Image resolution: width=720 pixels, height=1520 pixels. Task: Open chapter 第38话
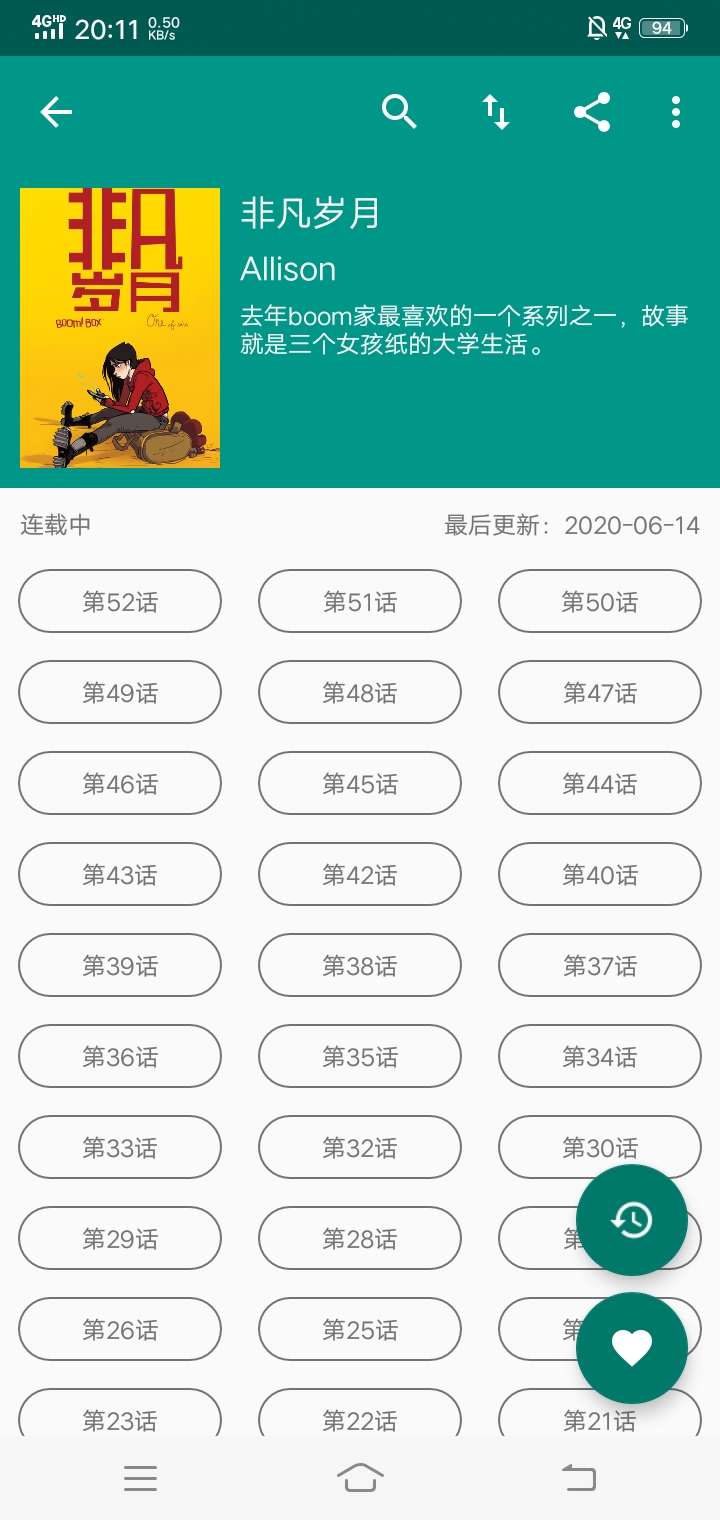click(360, 966)
